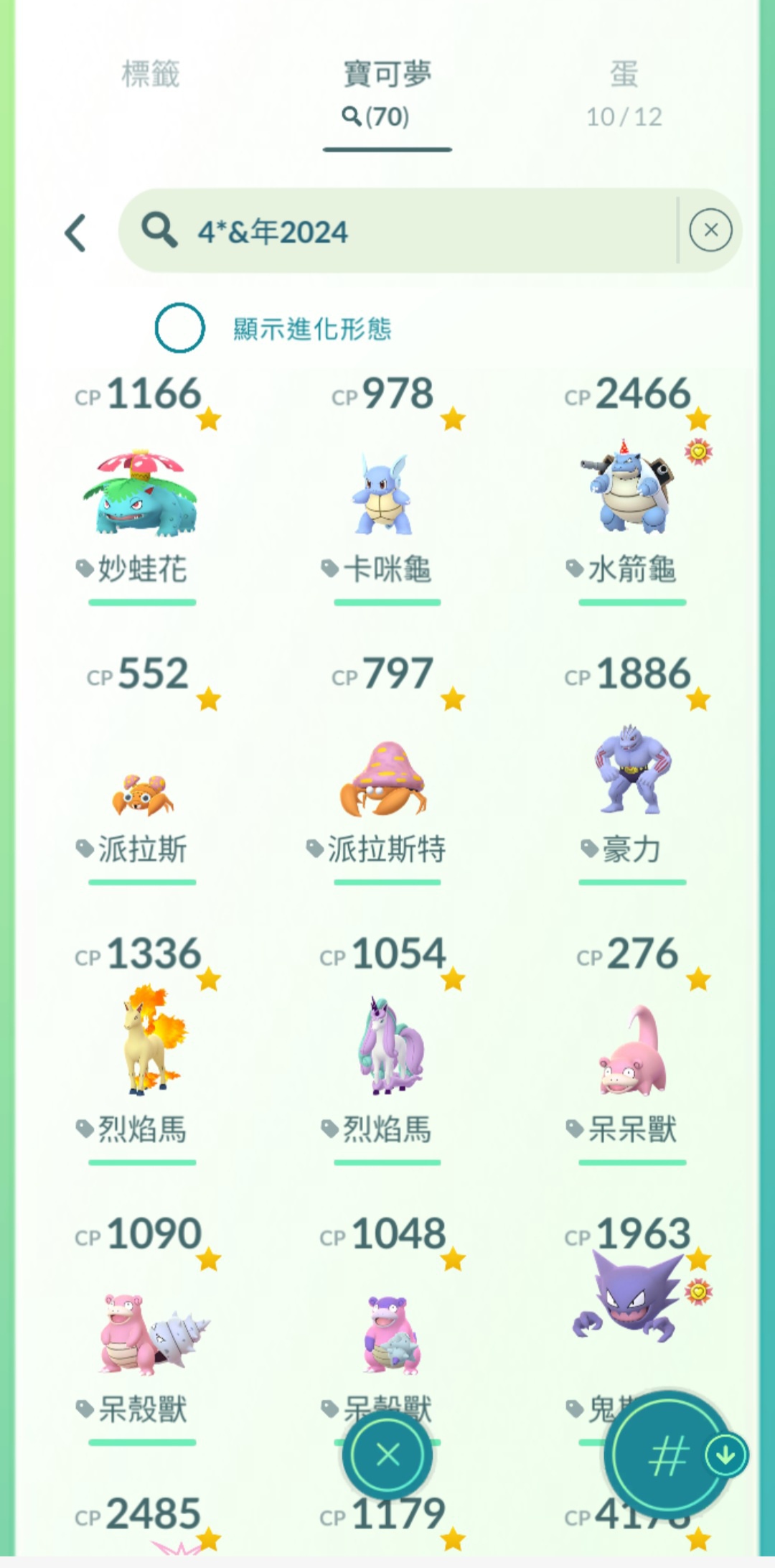Image resolution: width=775 pixels, height=1568 pixels.
Task: Clear the search query with X icon
Action: [710, 230]
